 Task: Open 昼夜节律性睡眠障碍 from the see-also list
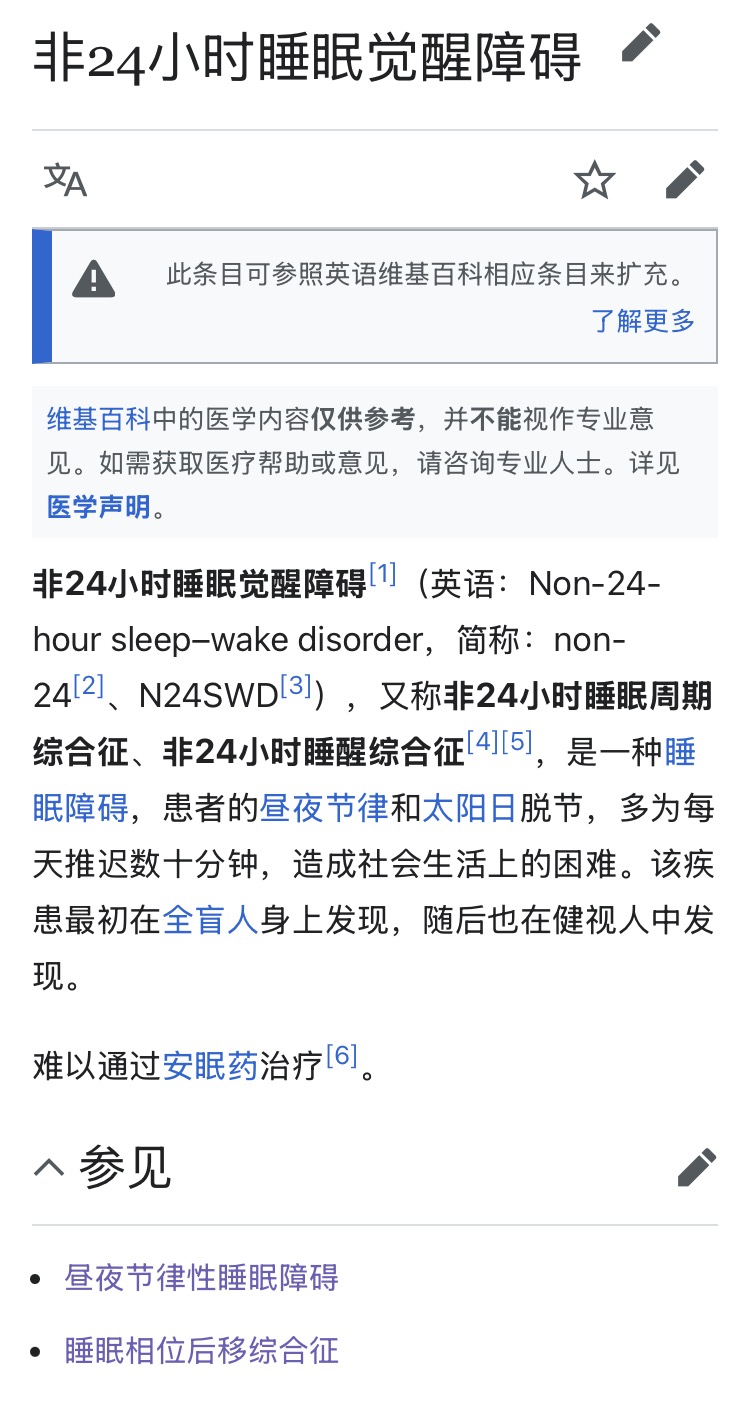pos(202,1277)
